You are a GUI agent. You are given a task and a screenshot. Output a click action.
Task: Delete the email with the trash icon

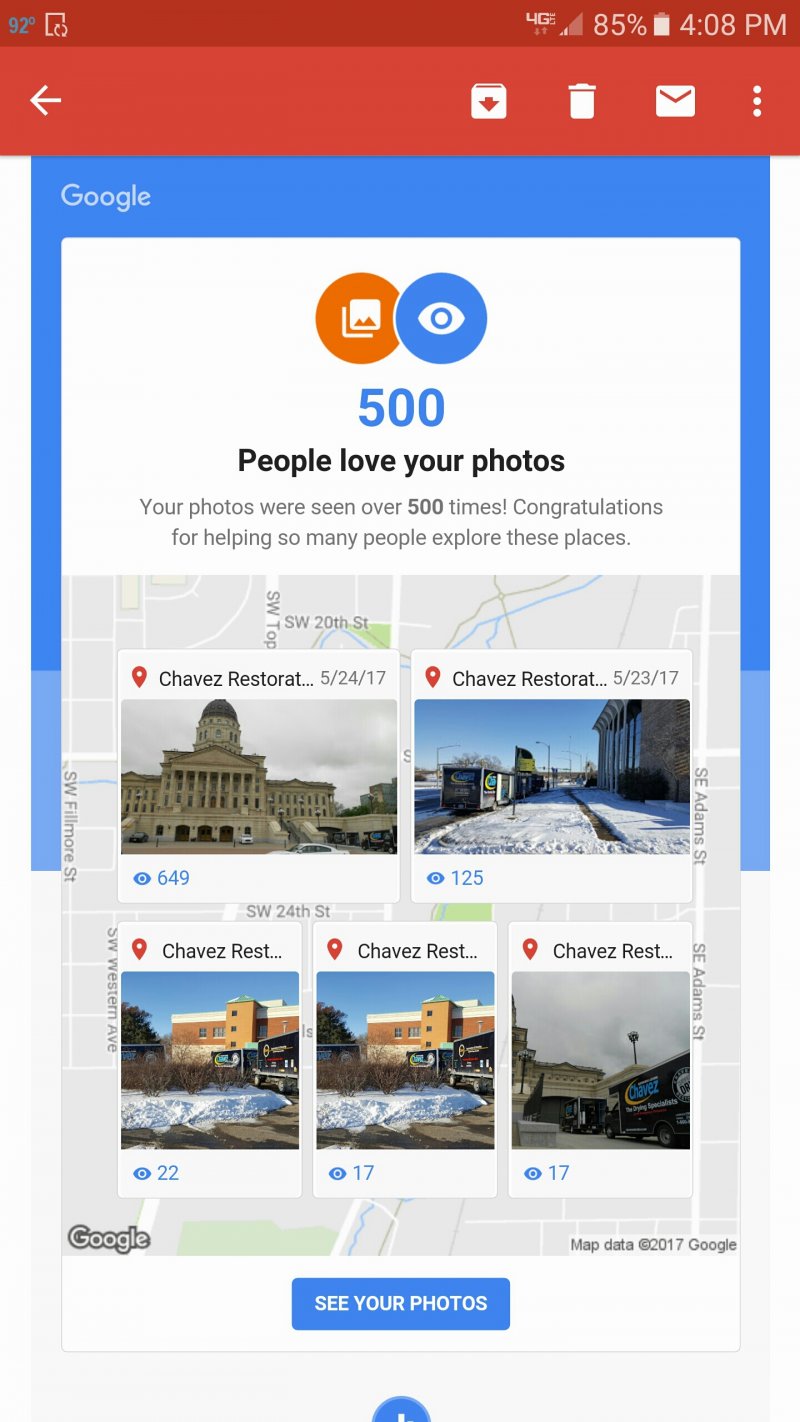(x=582, y=100)
